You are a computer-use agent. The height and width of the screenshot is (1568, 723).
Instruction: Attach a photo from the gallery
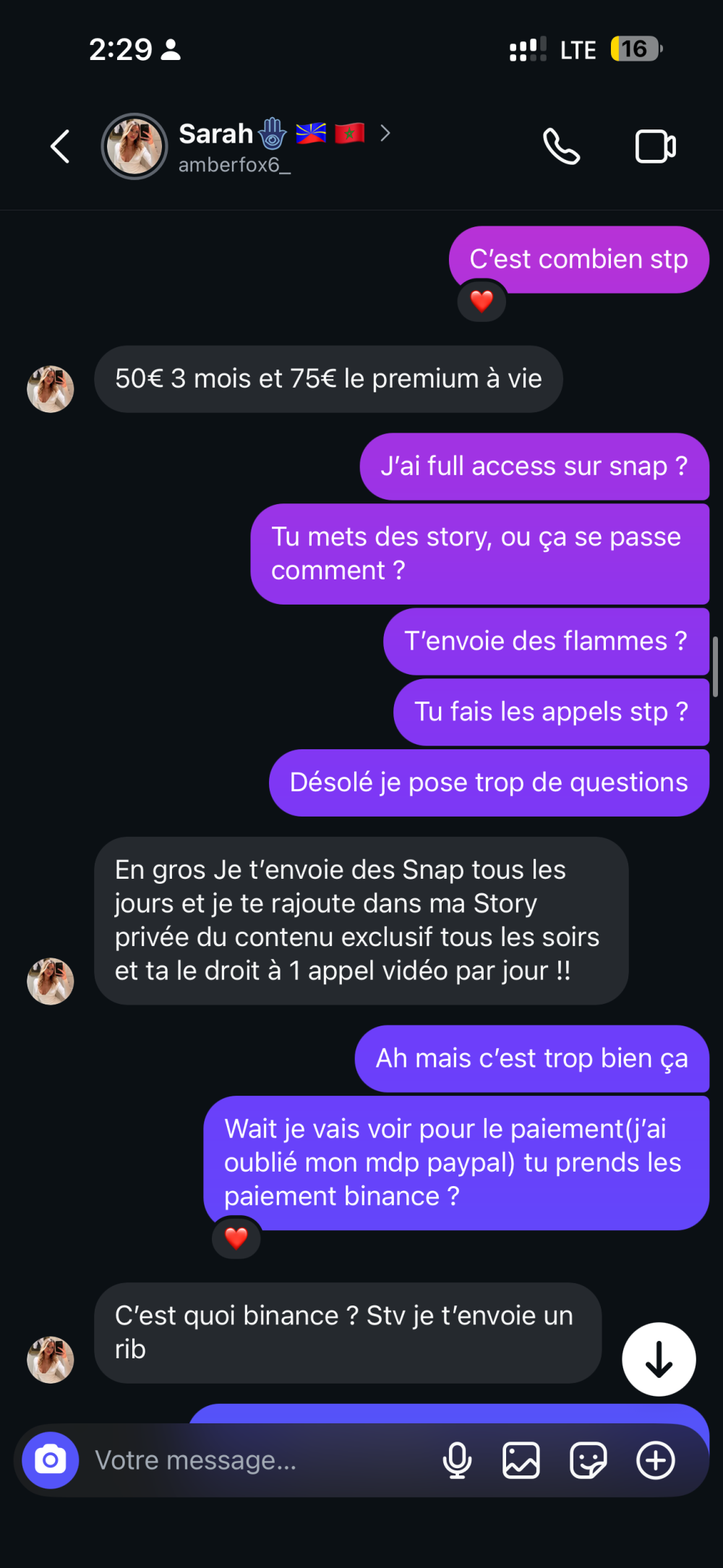pos(521,1460)
